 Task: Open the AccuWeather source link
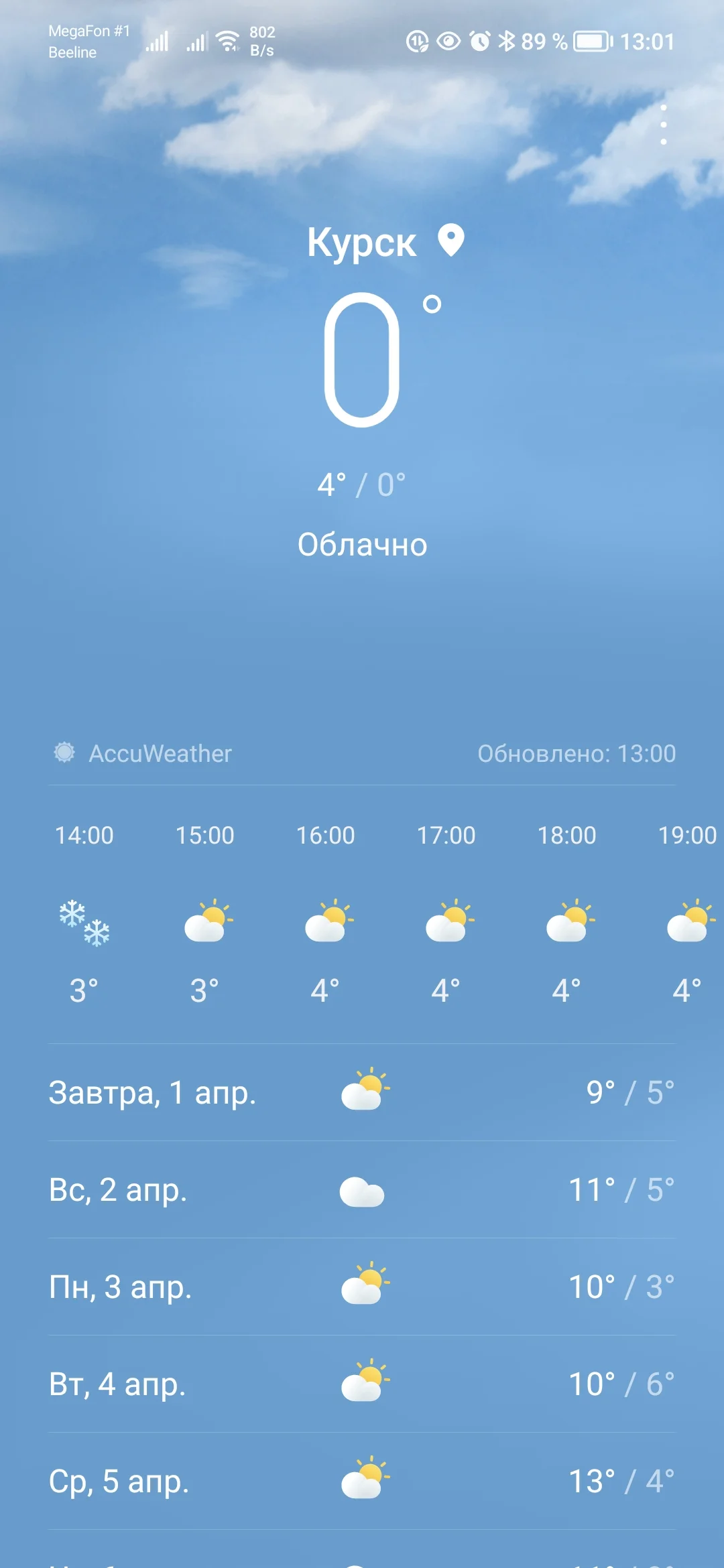click(x=144, y=753)
